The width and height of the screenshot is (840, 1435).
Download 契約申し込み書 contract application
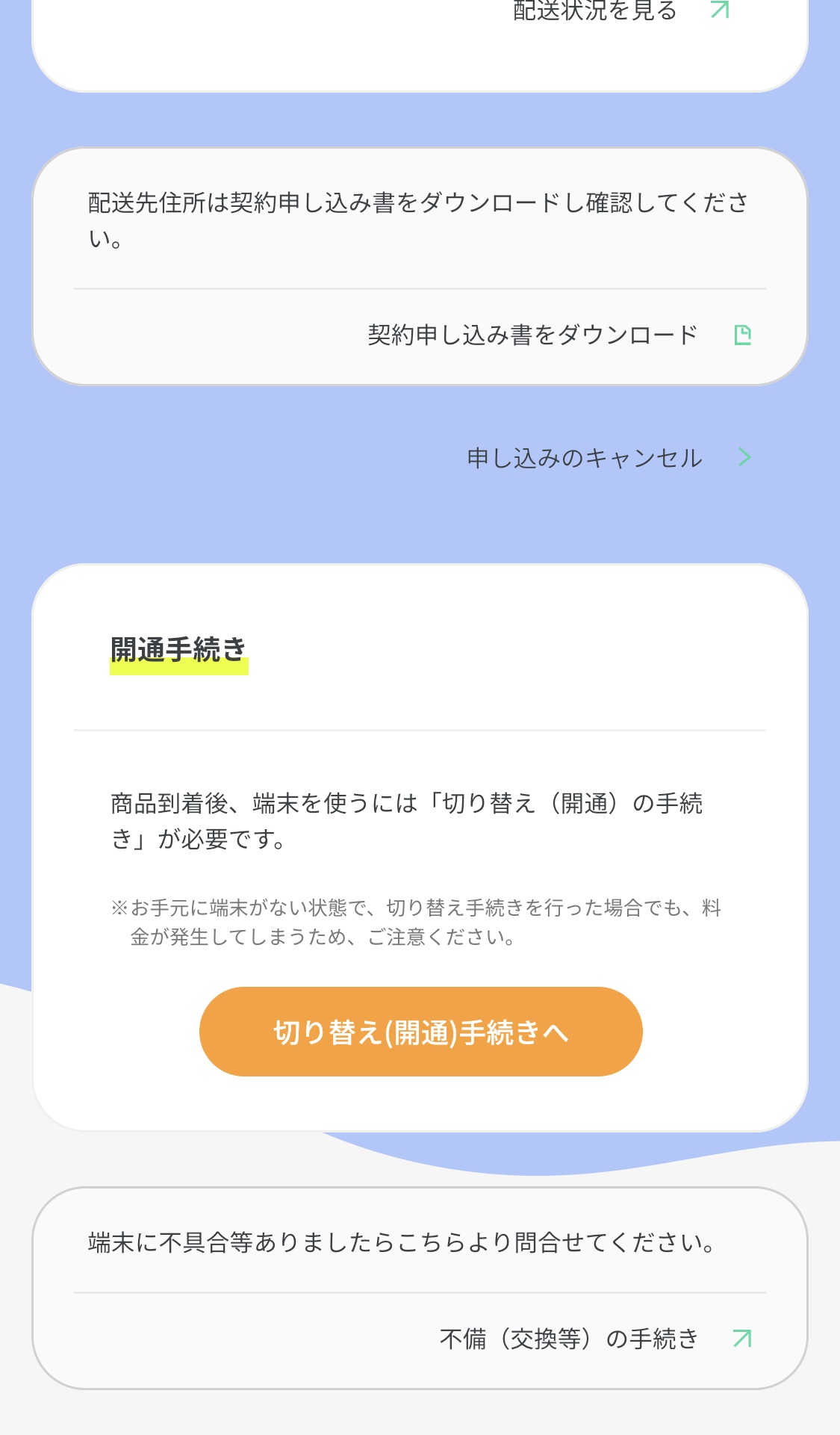(560, 335)
